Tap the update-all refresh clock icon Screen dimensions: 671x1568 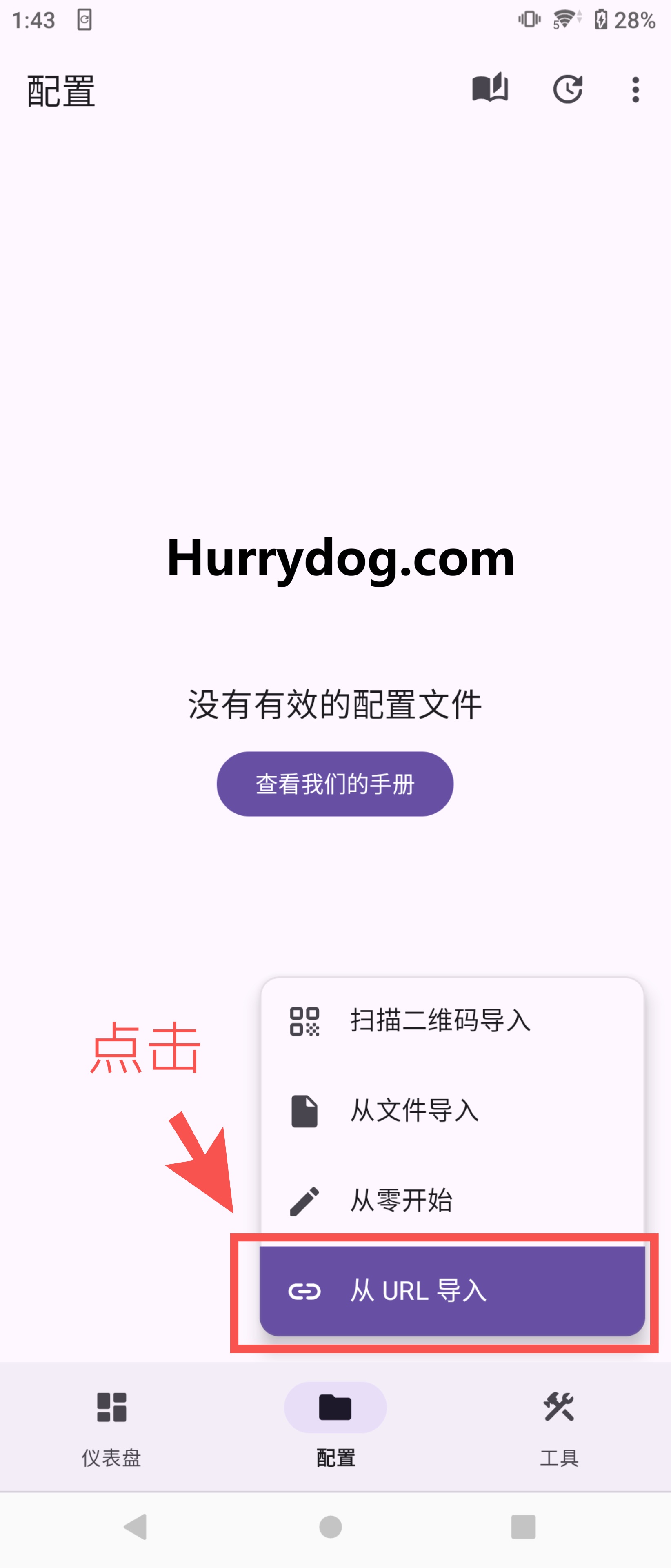[x=568, y=89]
